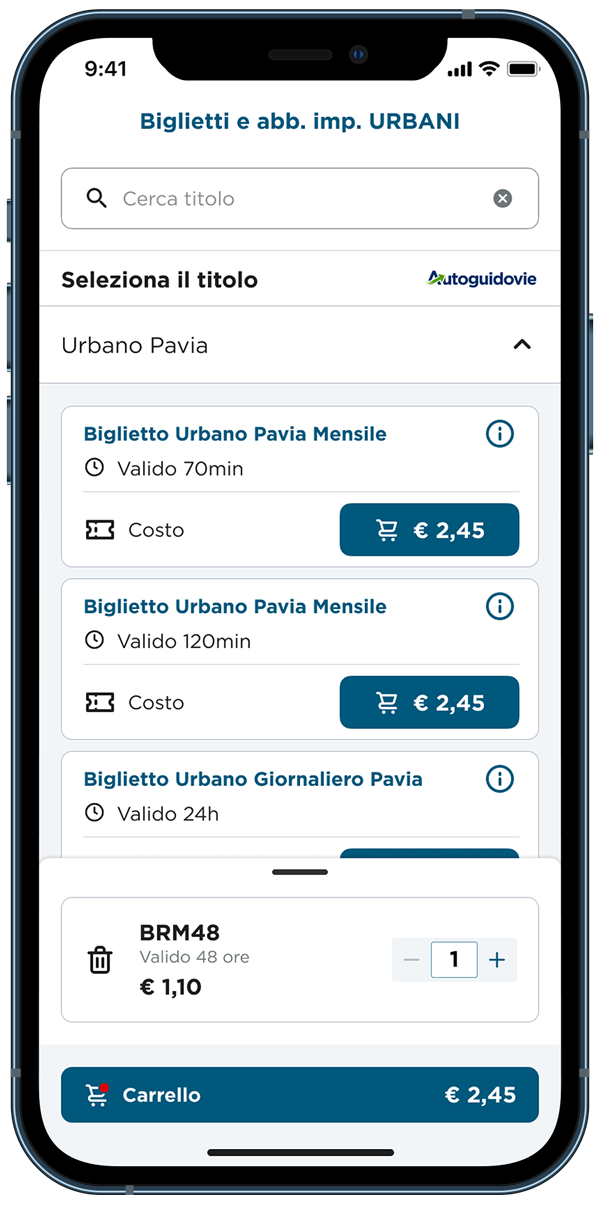
Task: Open info for the Valido 70min ticket
Action: click(x=500, y=434)
